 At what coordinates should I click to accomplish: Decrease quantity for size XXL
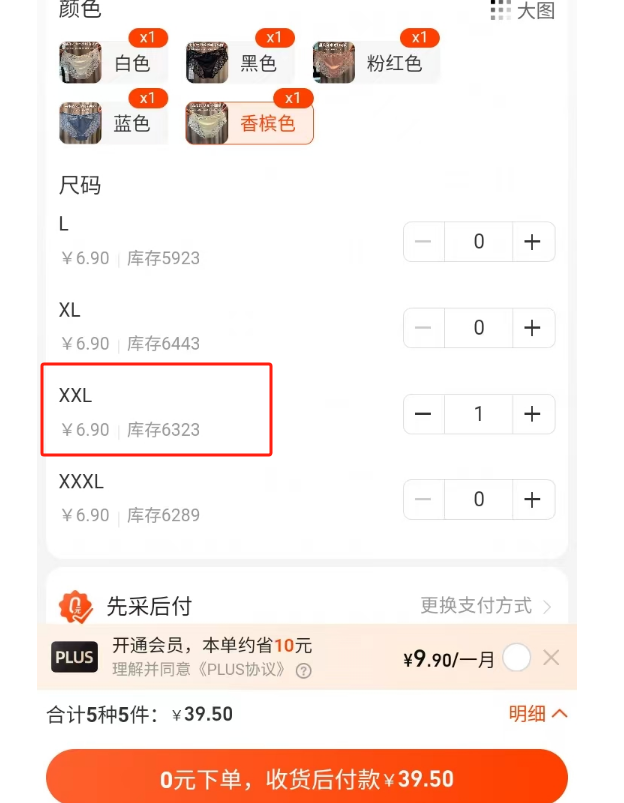[x=424, y=414]
